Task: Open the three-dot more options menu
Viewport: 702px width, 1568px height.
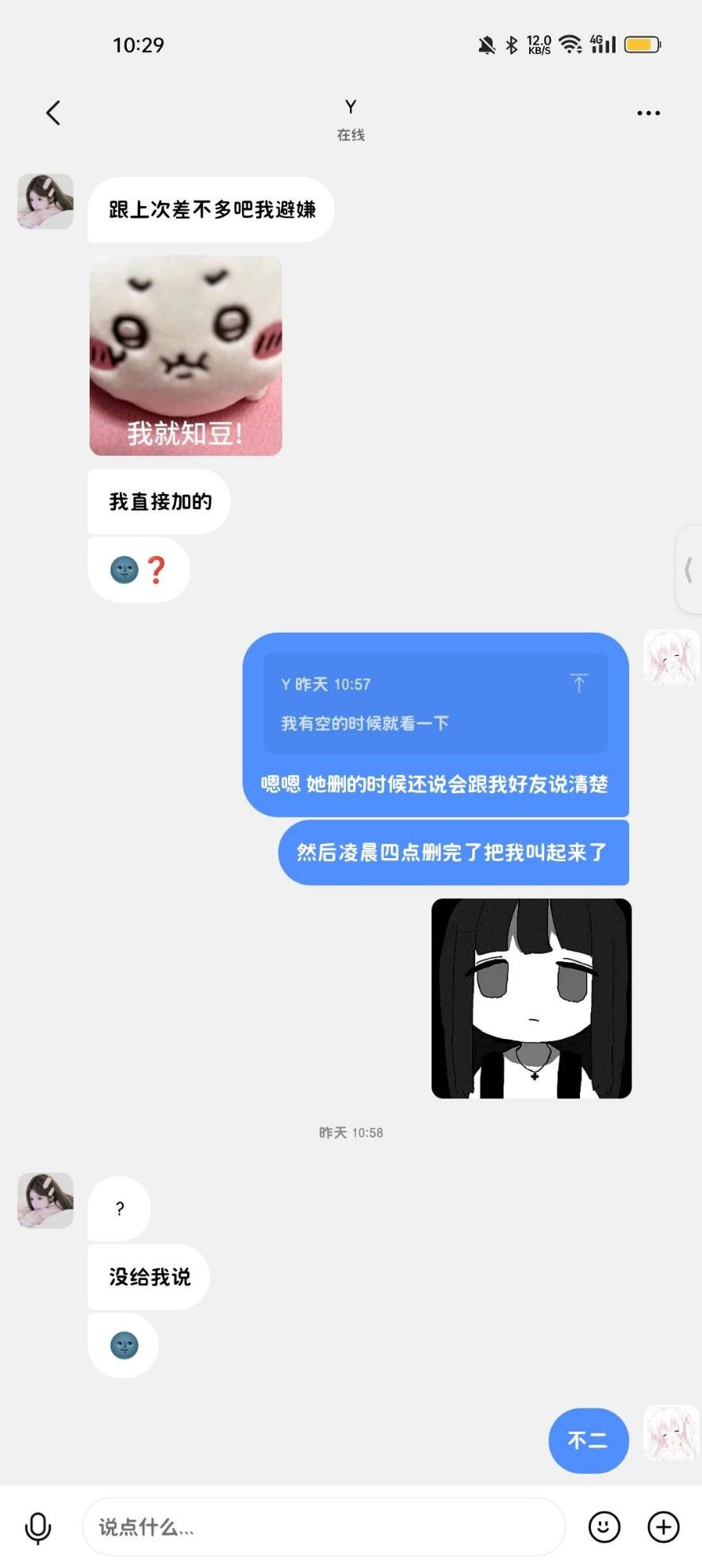Action: [x=648, y=113]
